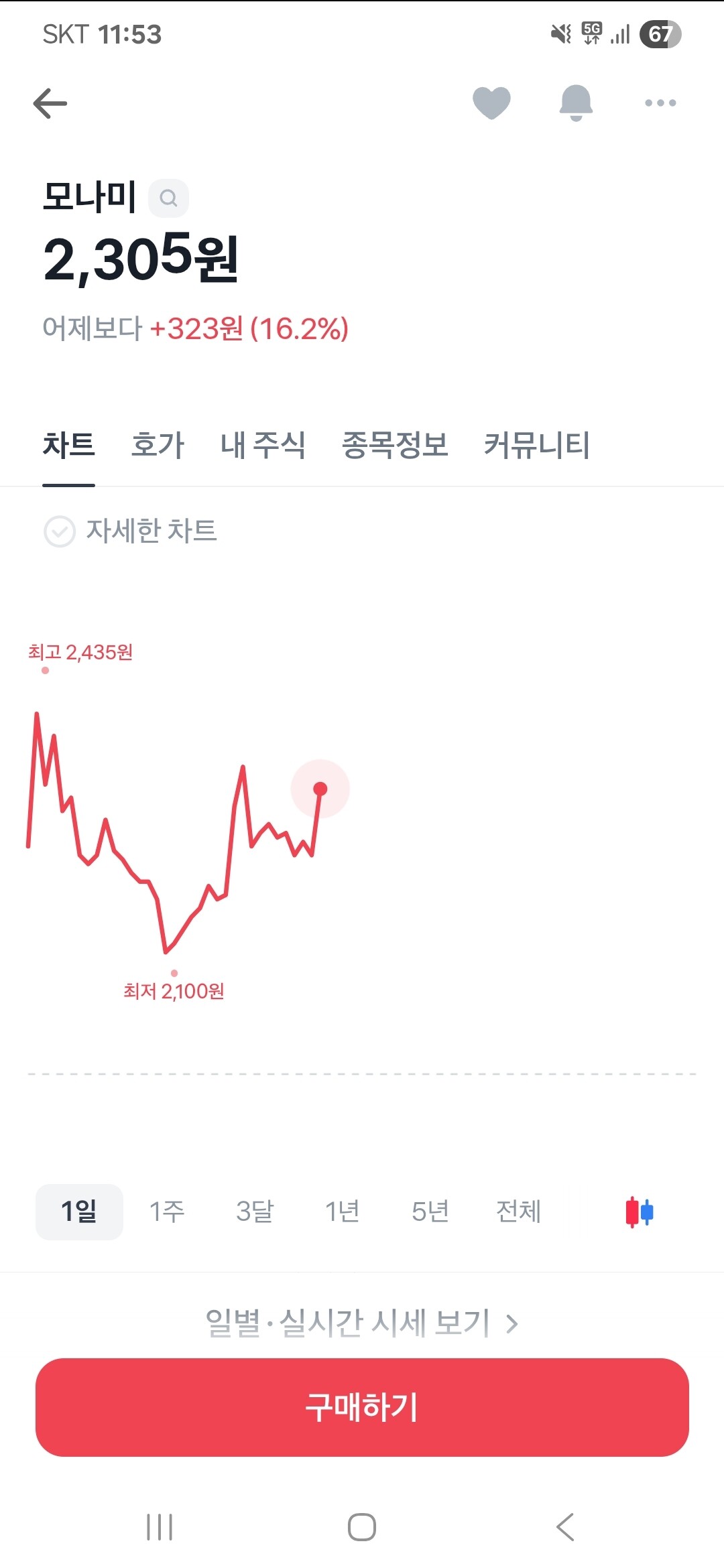Image resolution: width=724 pixels, height=1568 pixels.
Task: Show the 5년 chart period
Action: (x=430, y=1212)
